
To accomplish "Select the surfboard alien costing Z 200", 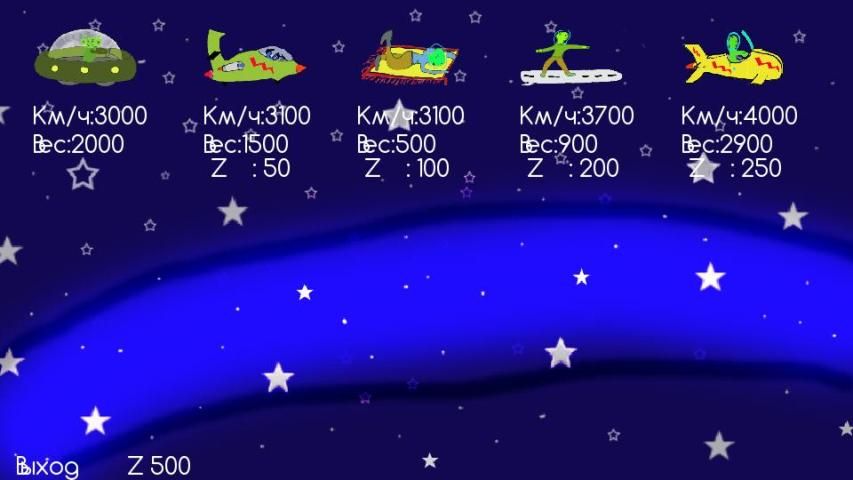I will 572,58.
